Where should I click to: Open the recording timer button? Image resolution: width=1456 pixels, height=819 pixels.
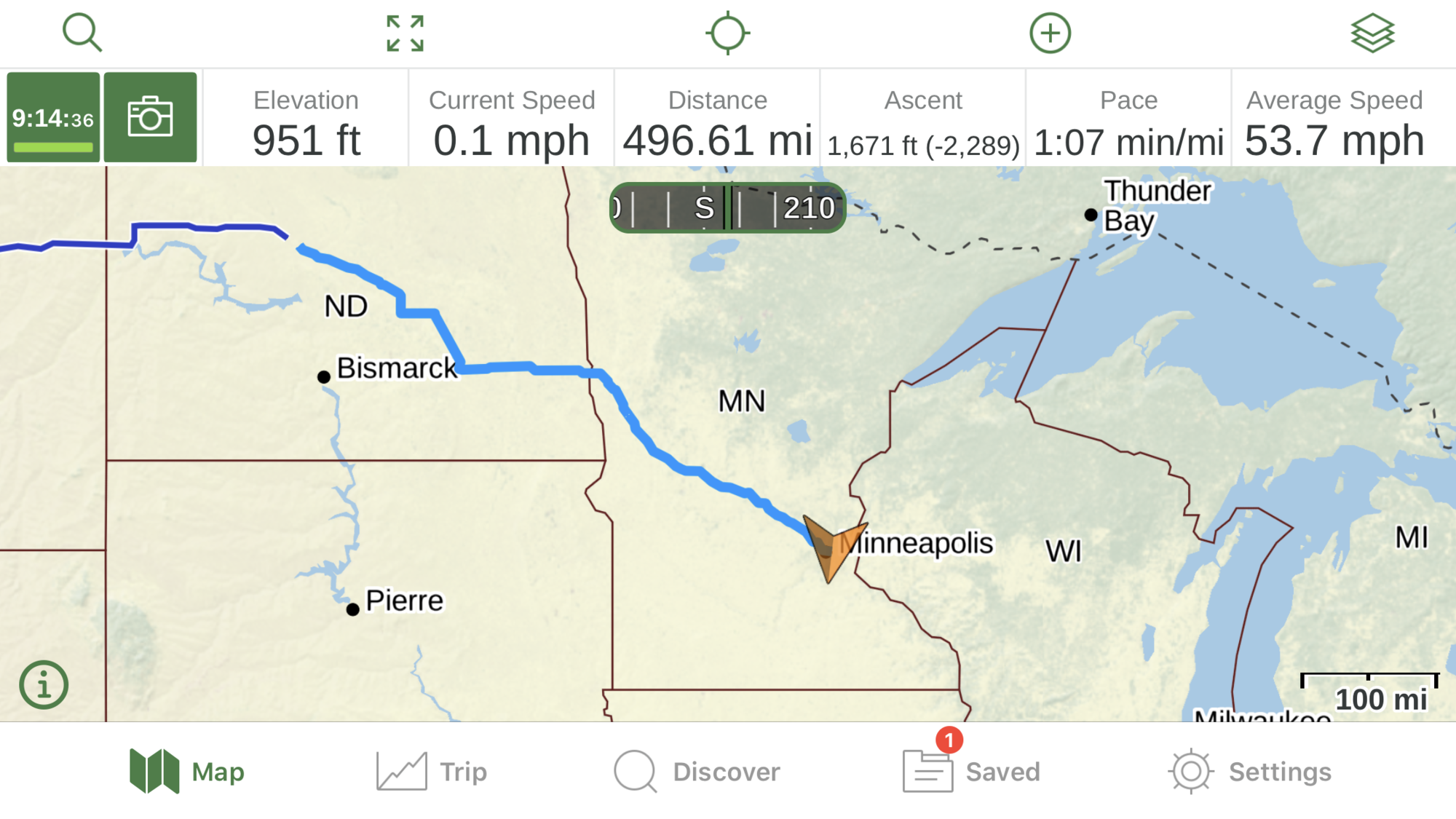[53, 117]
